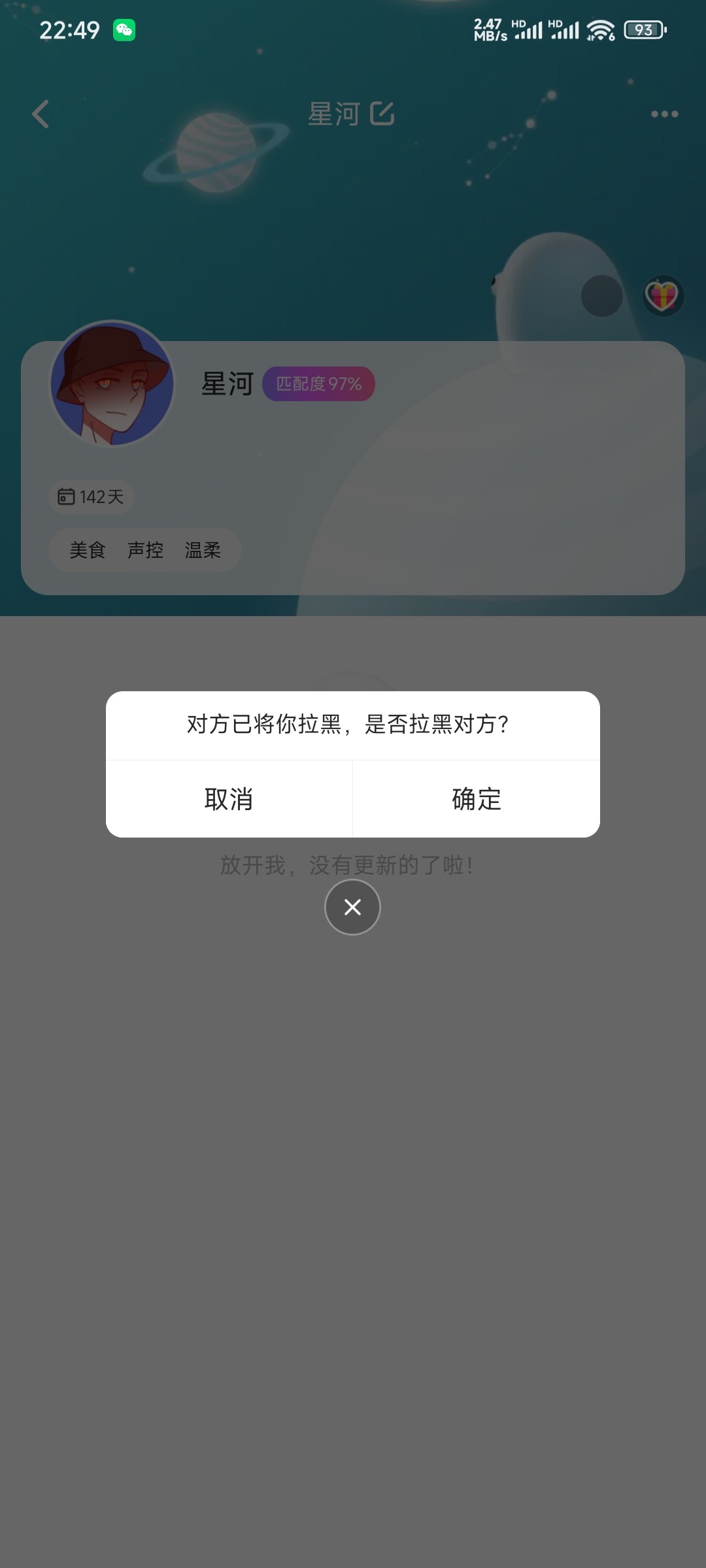Edit the 星河 name via the pencil icon

point(382,114)
